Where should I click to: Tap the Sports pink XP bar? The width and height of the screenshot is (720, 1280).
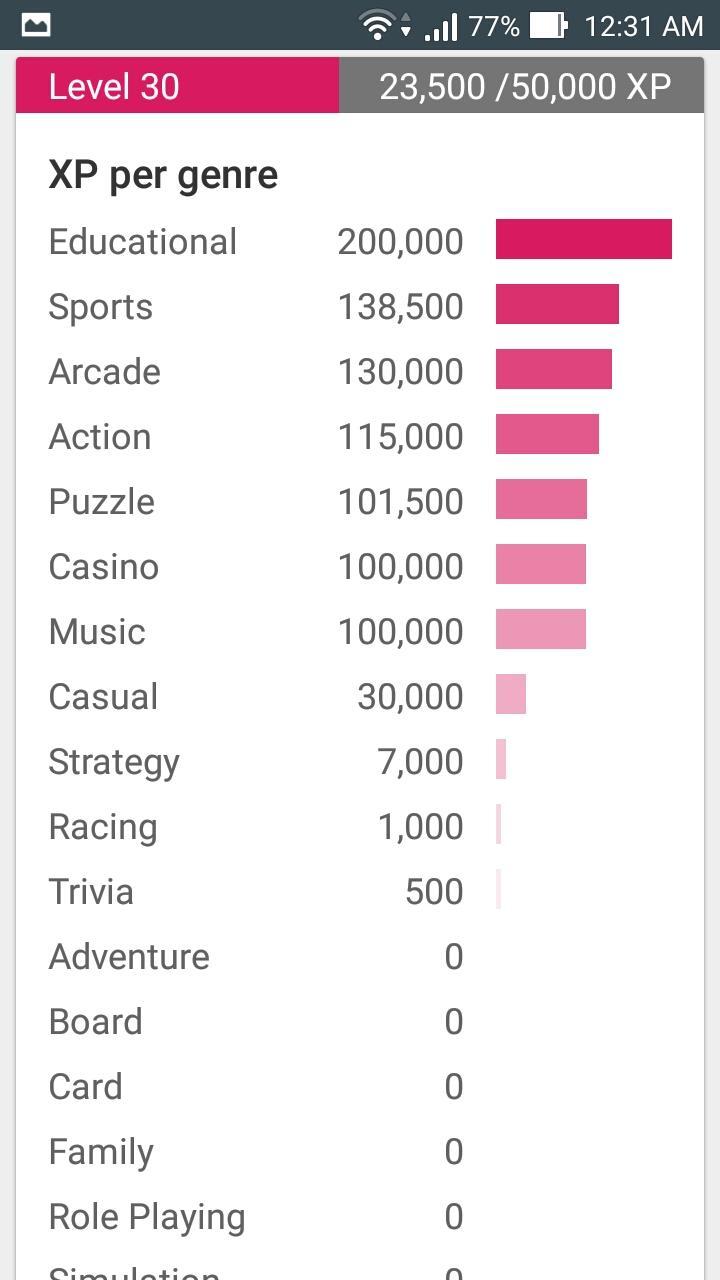(x=556, y=306)
